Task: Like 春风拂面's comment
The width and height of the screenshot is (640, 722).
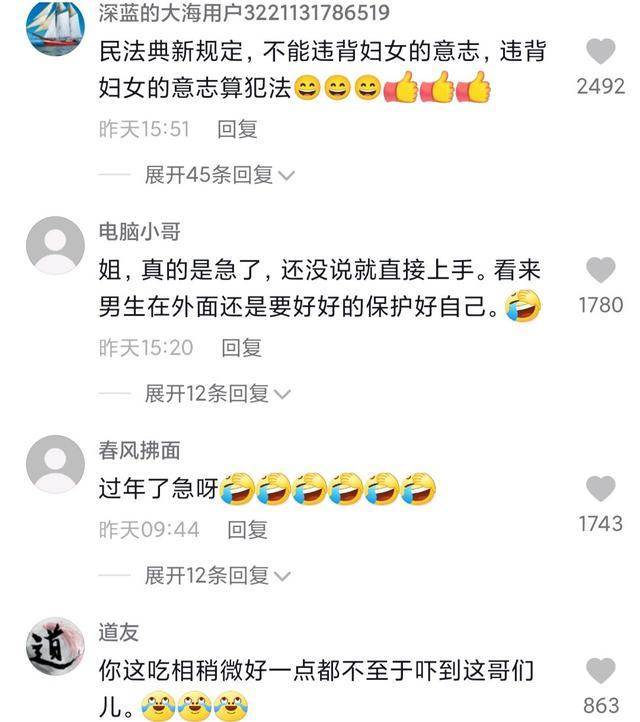Action: click(601, 489)
